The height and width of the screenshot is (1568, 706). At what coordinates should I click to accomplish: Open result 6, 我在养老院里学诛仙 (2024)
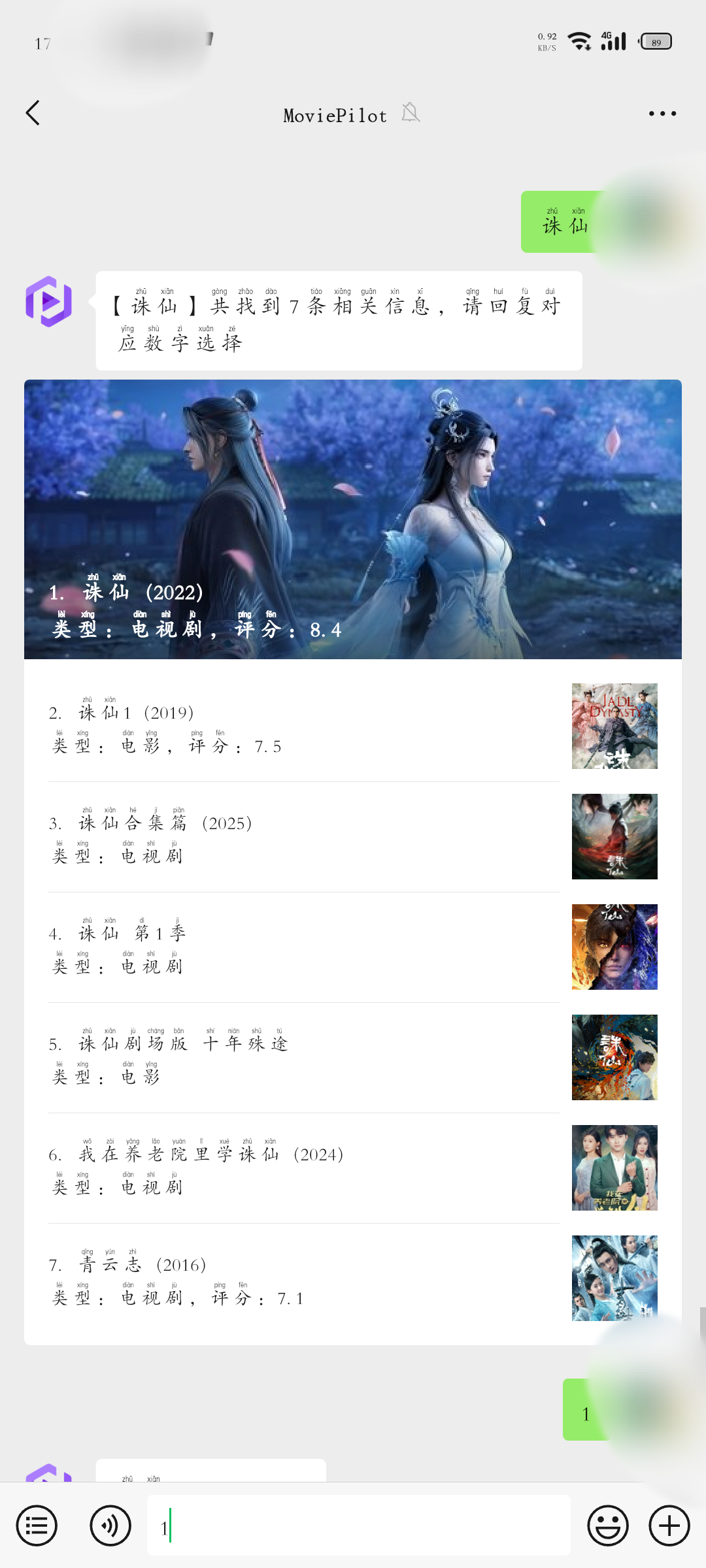(x=303, y=1169)
